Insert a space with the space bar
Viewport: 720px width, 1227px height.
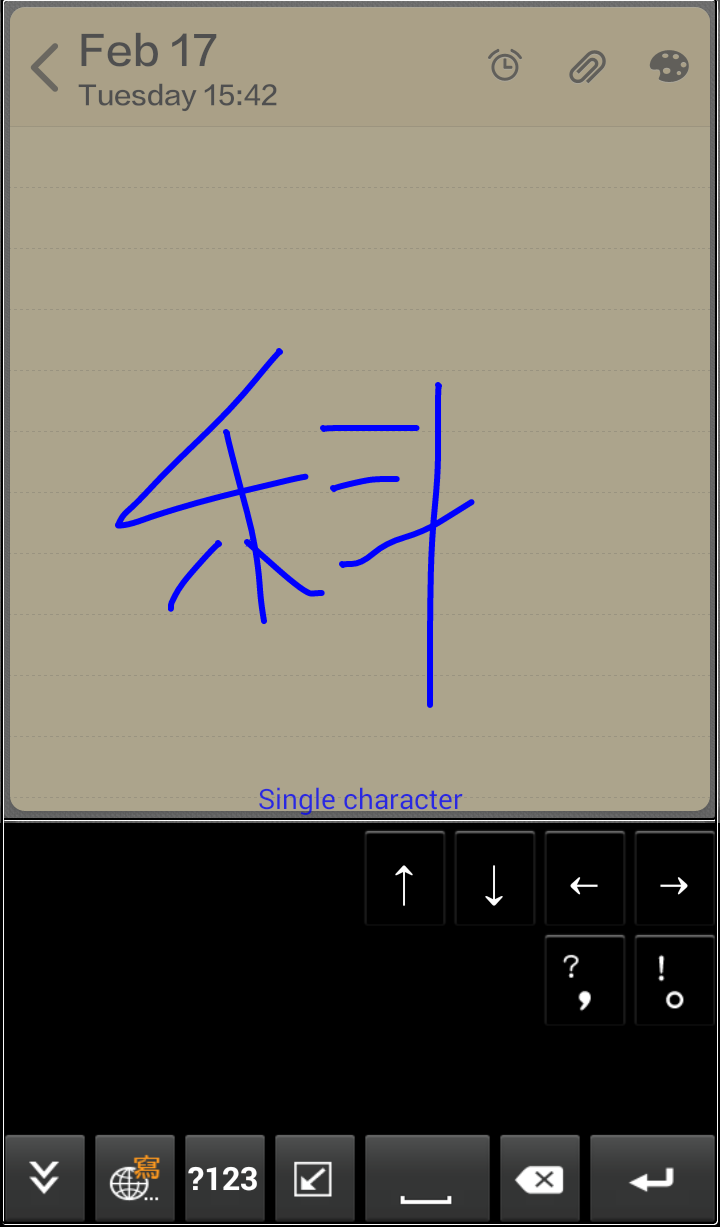(x=427, y=1178)
